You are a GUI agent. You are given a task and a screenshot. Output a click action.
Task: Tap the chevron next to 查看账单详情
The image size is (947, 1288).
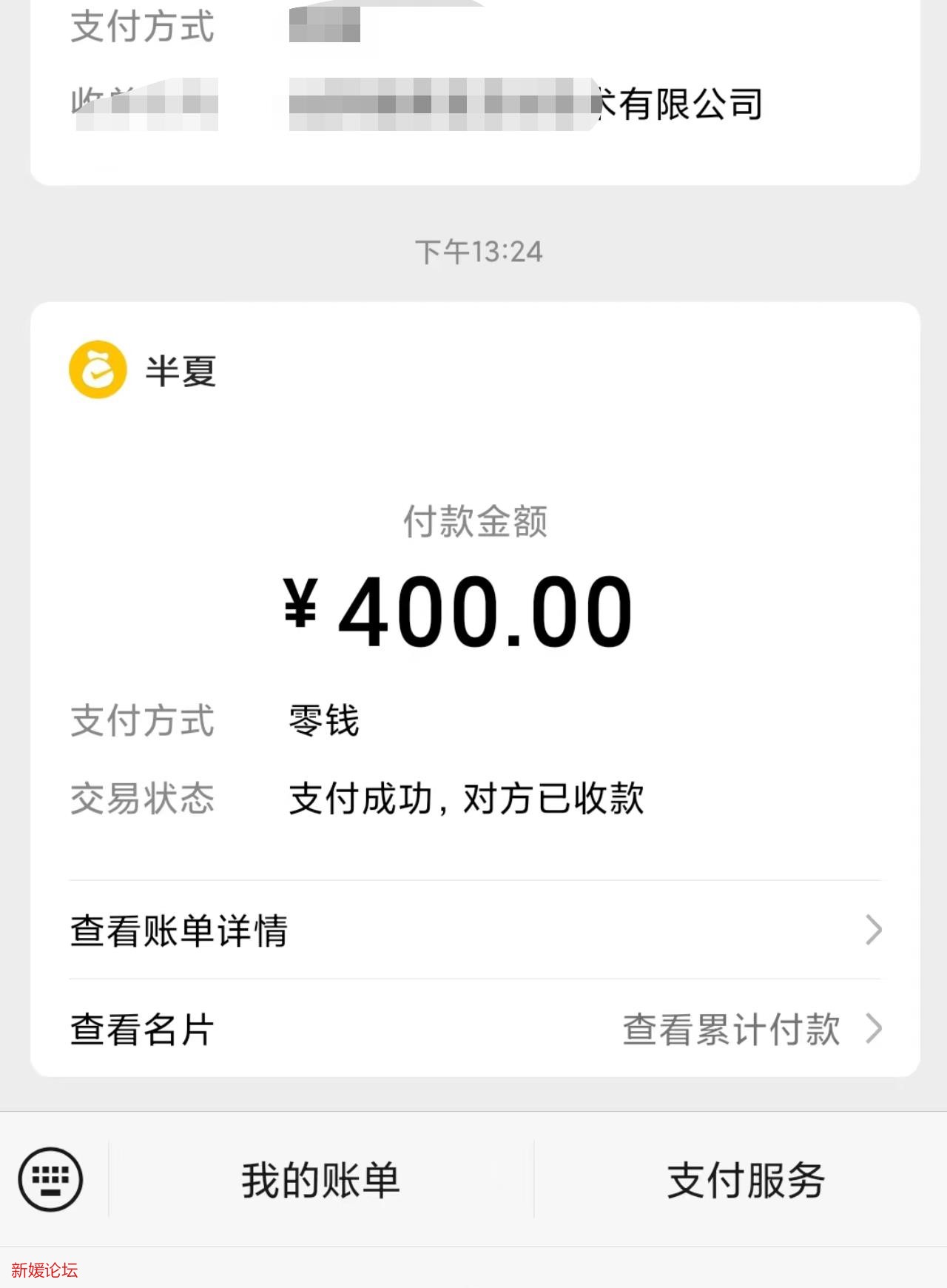(873, 931)
